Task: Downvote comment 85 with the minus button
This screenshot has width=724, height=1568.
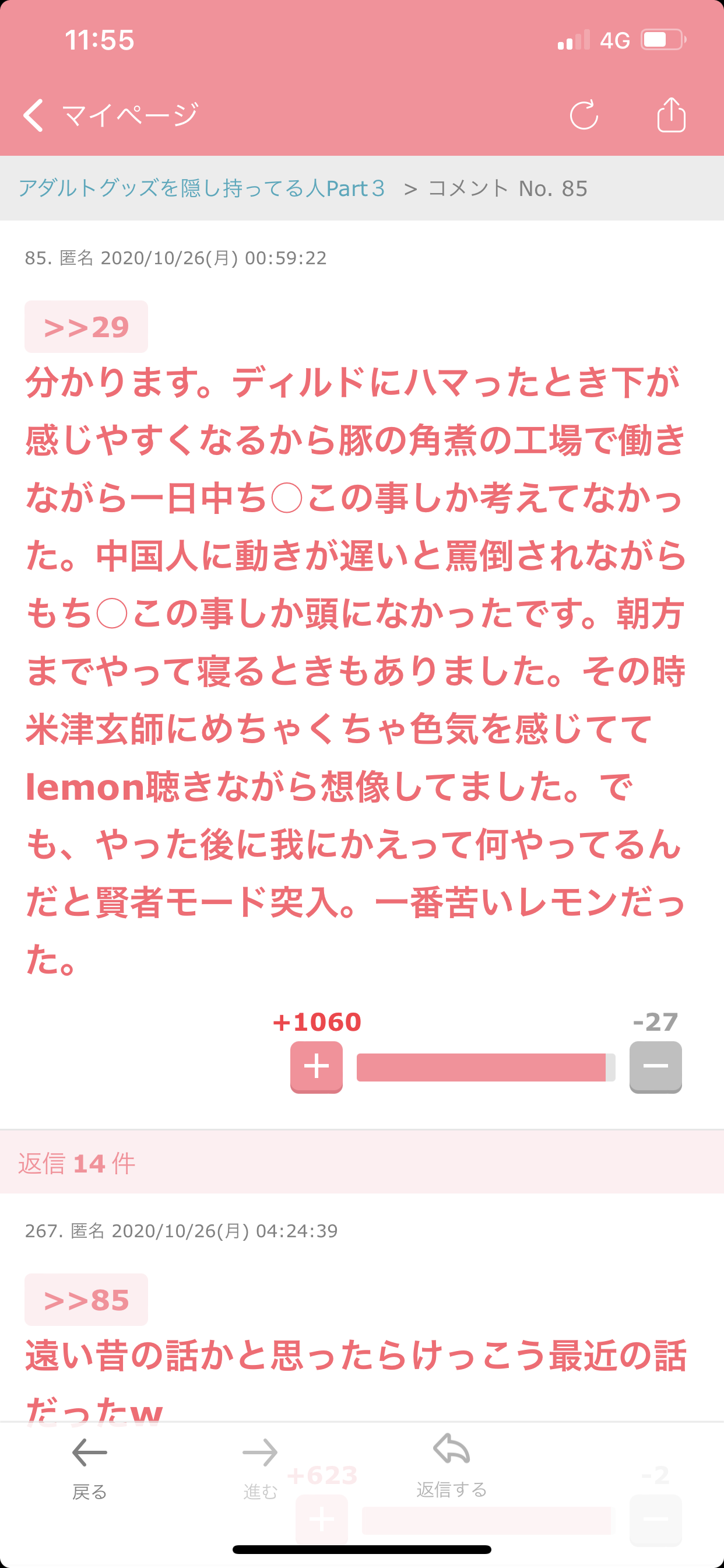Action: tap(655, 1067)
